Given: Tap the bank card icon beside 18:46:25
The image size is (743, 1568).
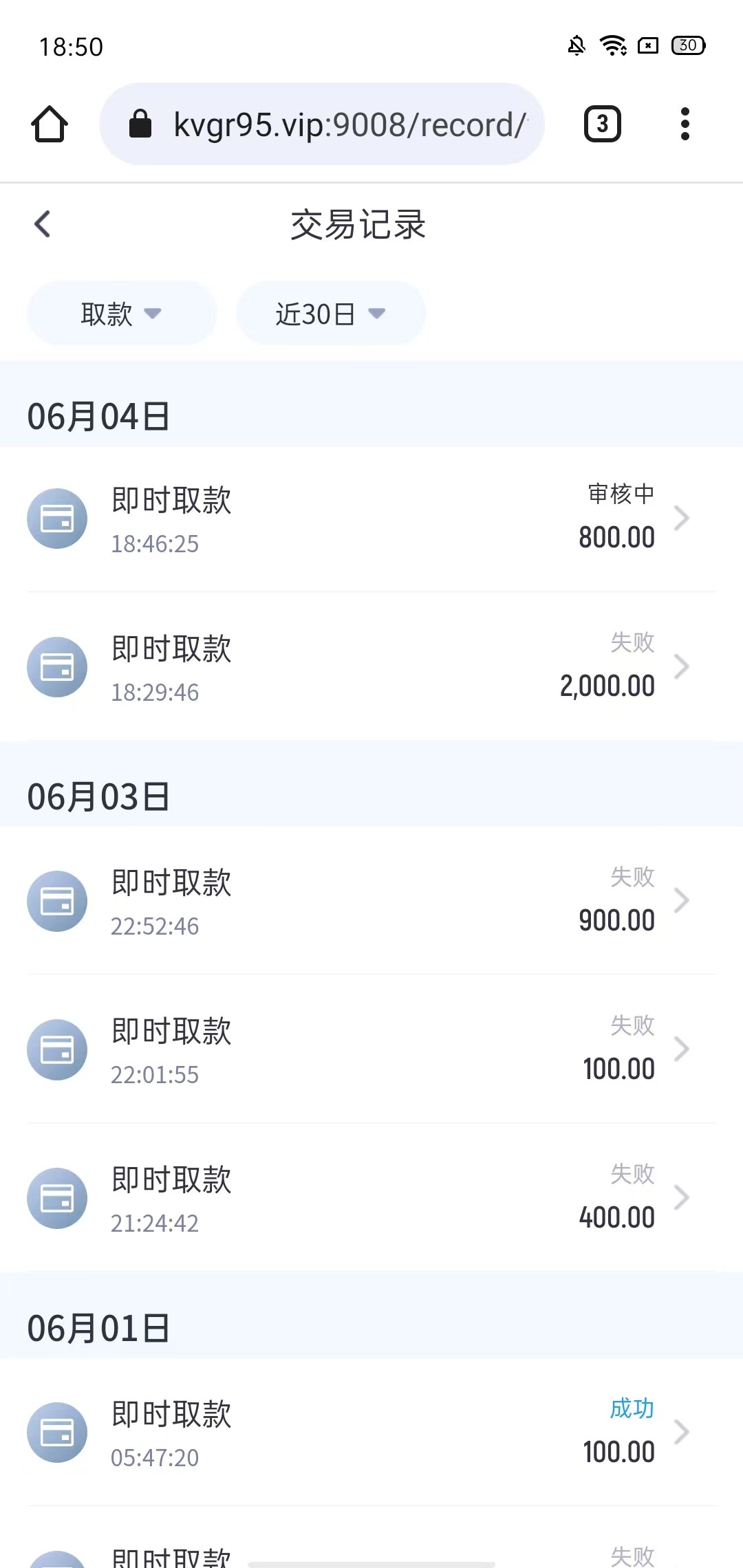Looking at the screenshot, I should point(57,518).
